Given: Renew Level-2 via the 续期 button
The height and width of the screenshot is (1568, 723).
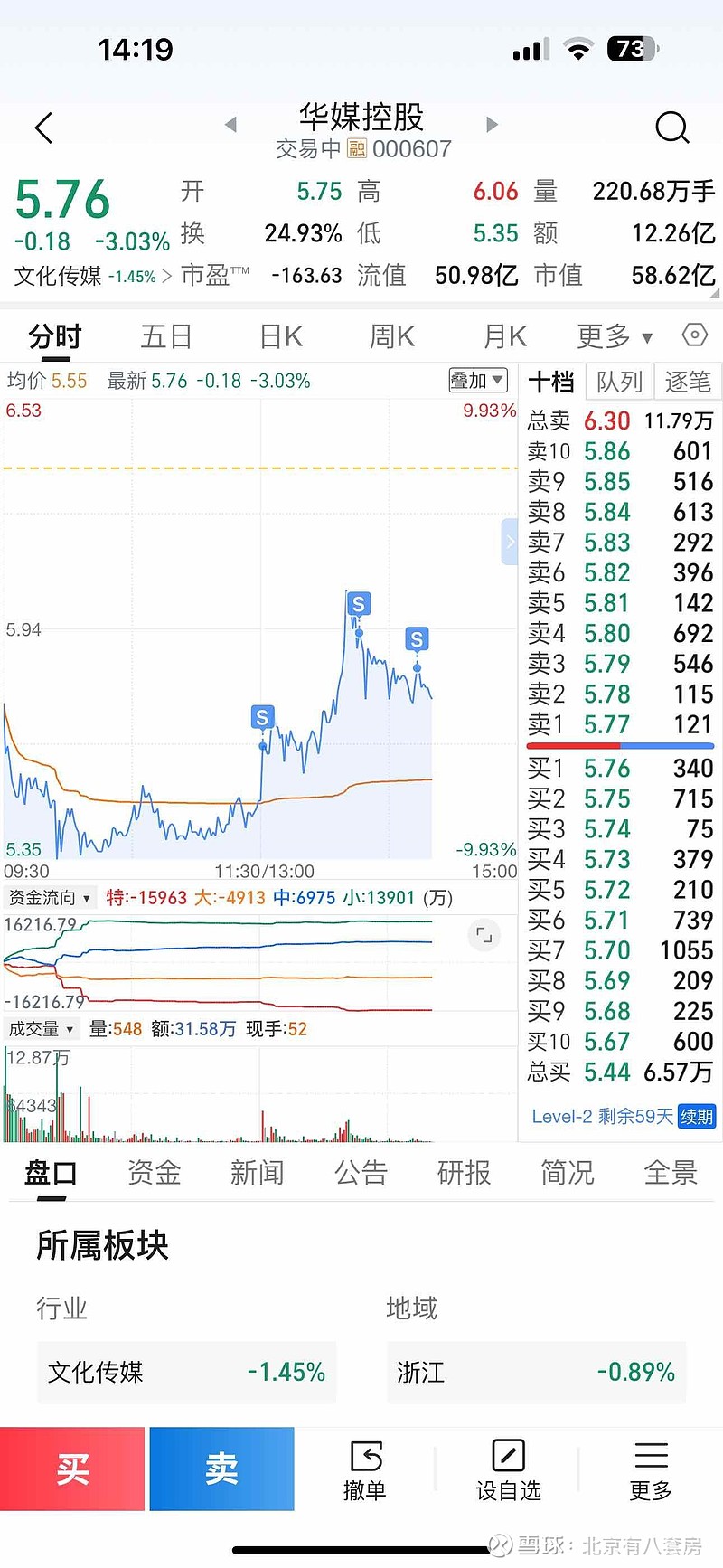Looking at the screenshot, I should [x=697, y=1117].
